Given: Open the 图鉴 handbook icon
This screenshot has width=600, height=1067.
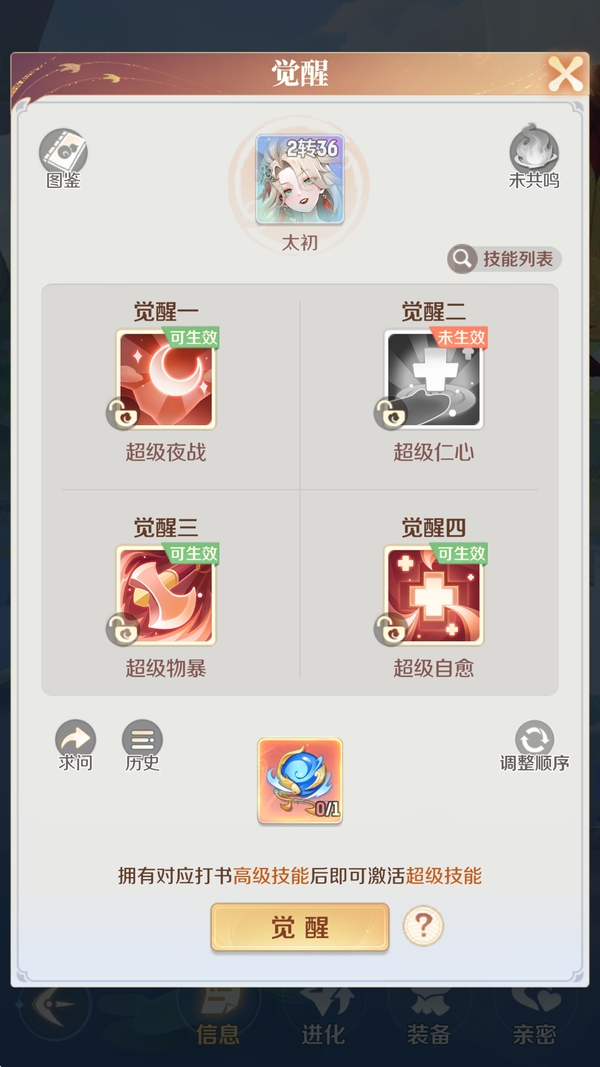Looking at the screenshot, I should (63, 153).
